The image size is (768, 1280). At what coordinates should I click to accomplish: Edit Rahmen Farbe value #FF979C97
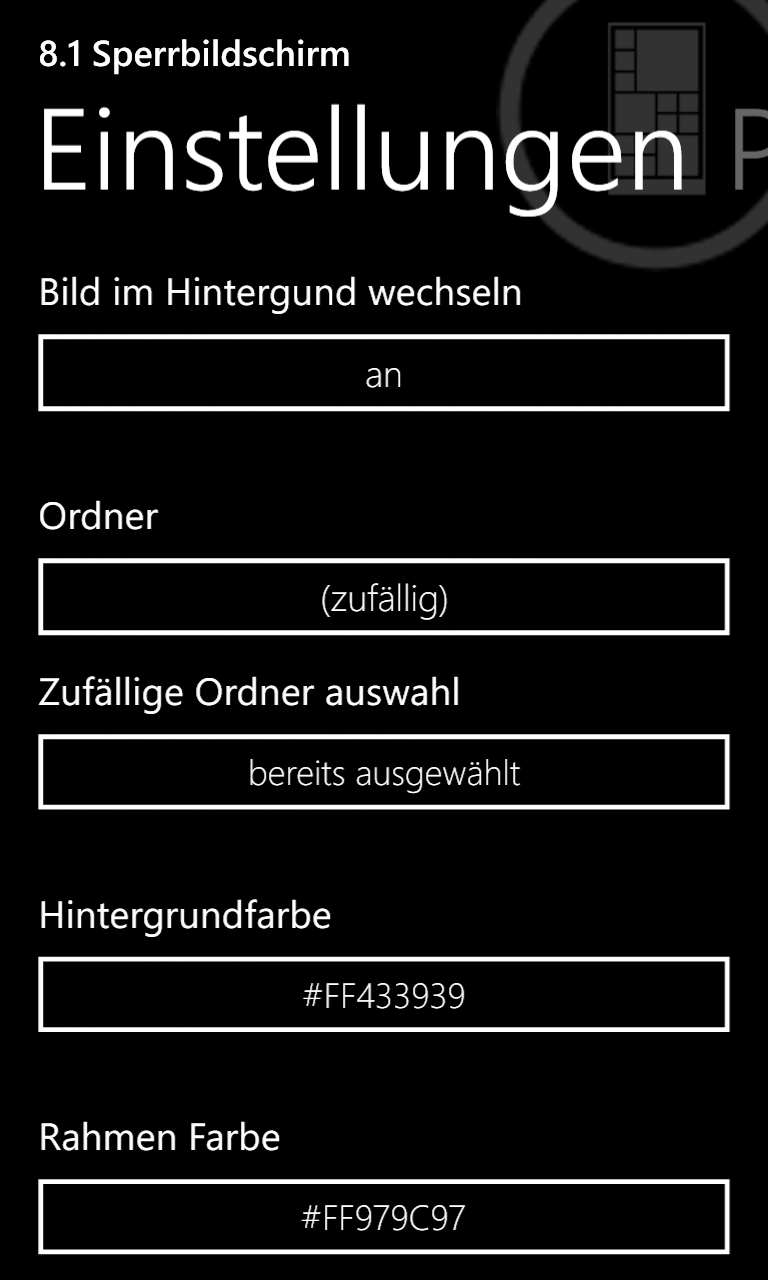tap(384, 1217)
